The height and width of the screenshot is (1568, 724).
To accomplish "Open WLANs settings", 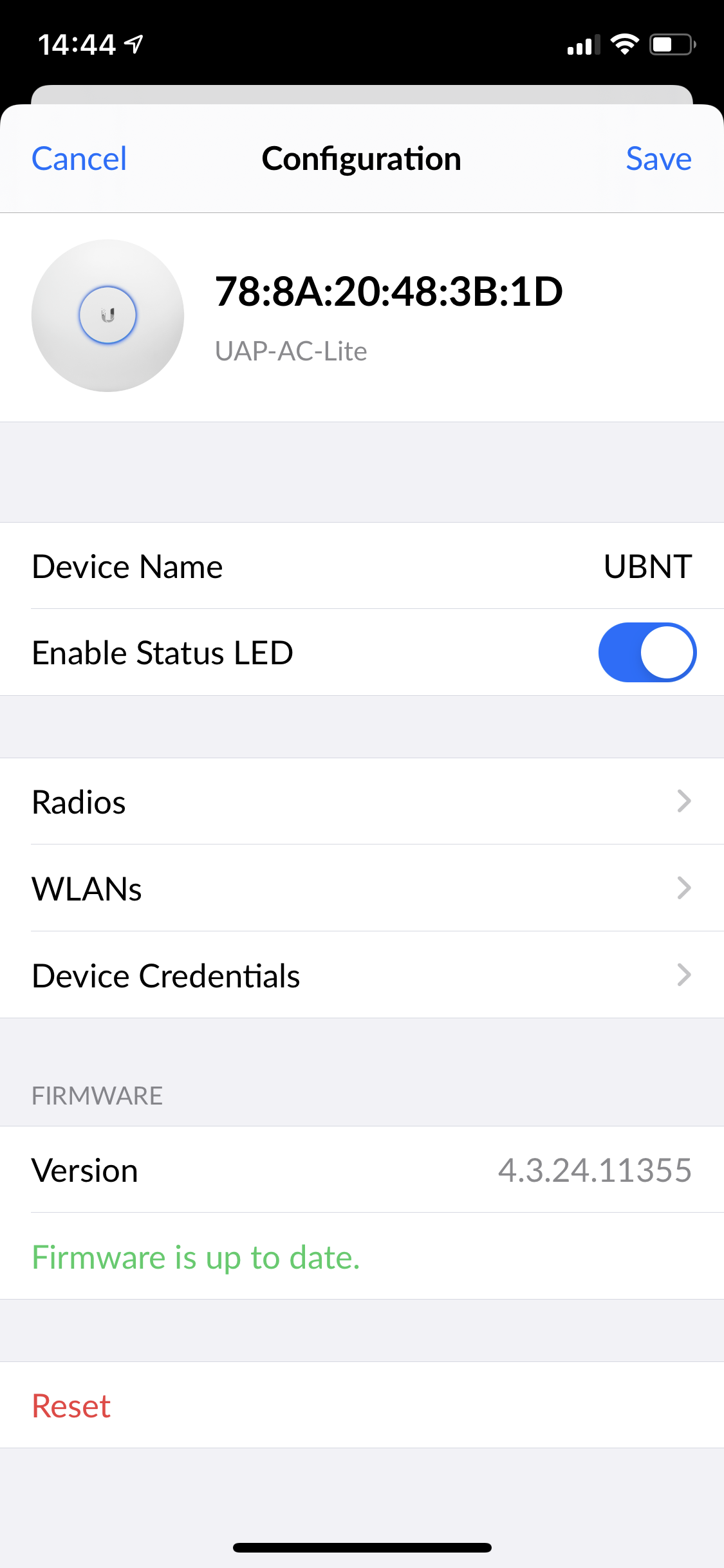I will (x=362, y=888).
